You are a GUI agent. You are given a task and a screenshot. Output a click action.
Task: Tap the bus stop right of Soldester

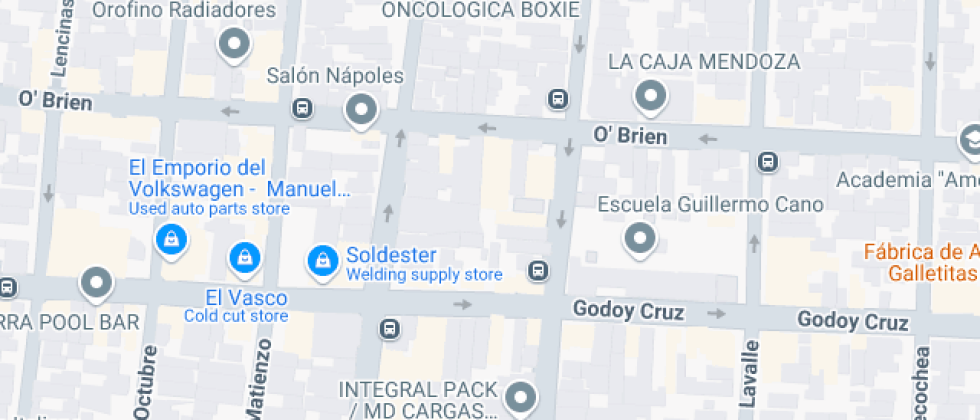pos(538,271)
